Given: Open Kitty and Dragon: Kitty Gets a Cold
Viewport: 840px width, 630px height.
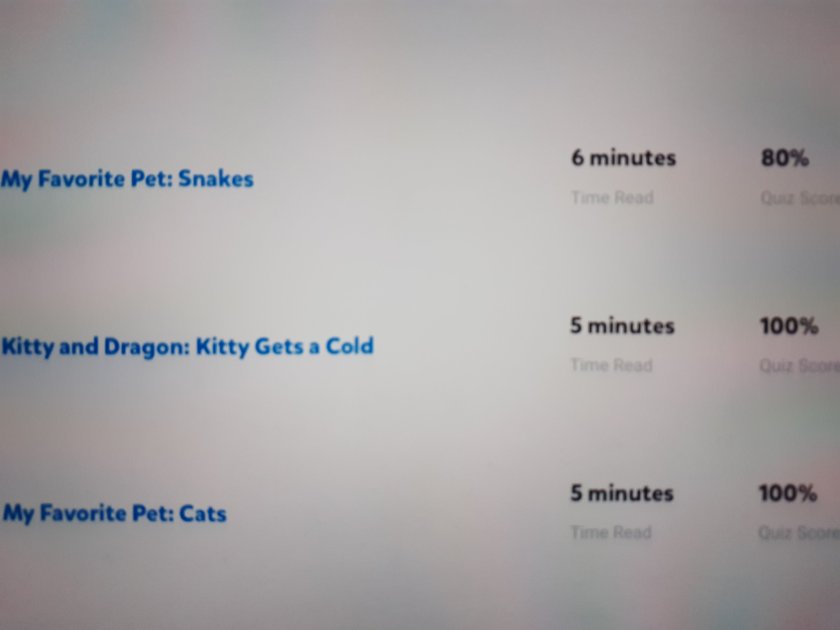Looking at the screenshot, I should click(x=187, y=347).
